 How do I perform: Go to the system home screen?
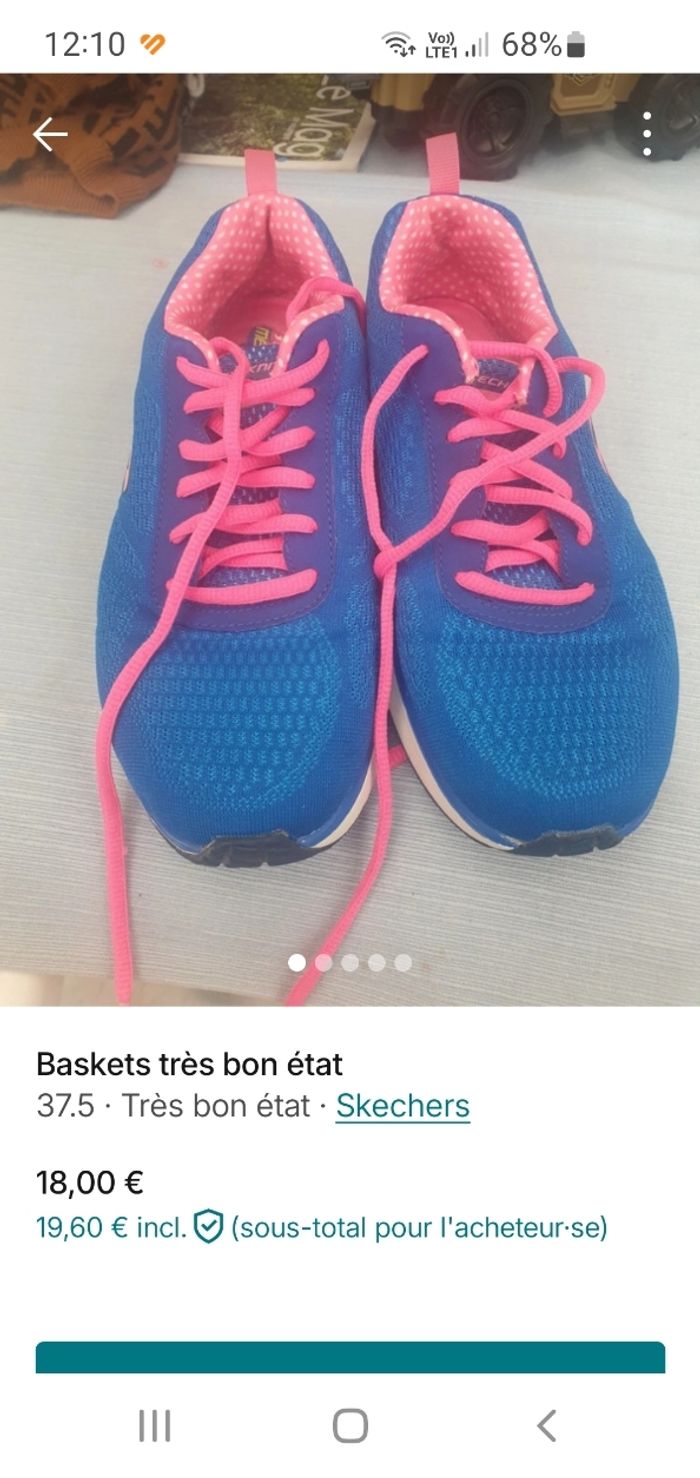click(350, 1425)
